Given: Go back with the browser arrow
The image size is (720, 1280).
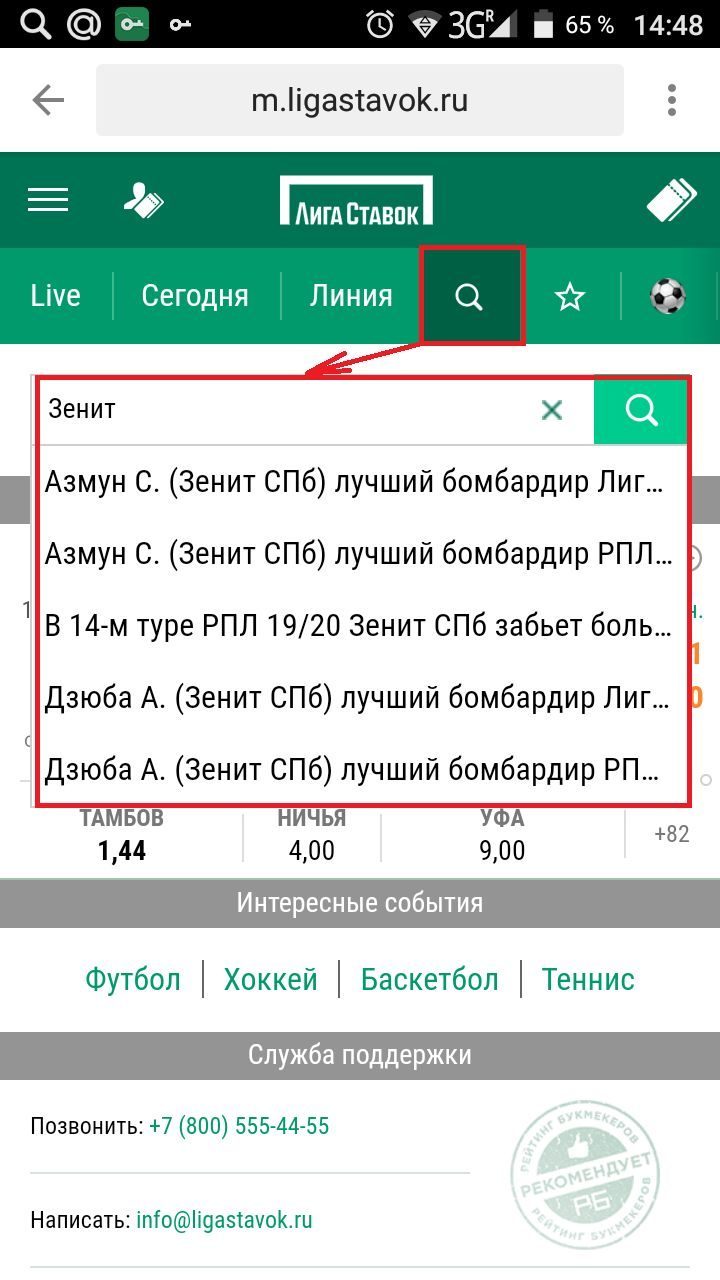Looking at the screenshot, I should [x=47, y=100].
